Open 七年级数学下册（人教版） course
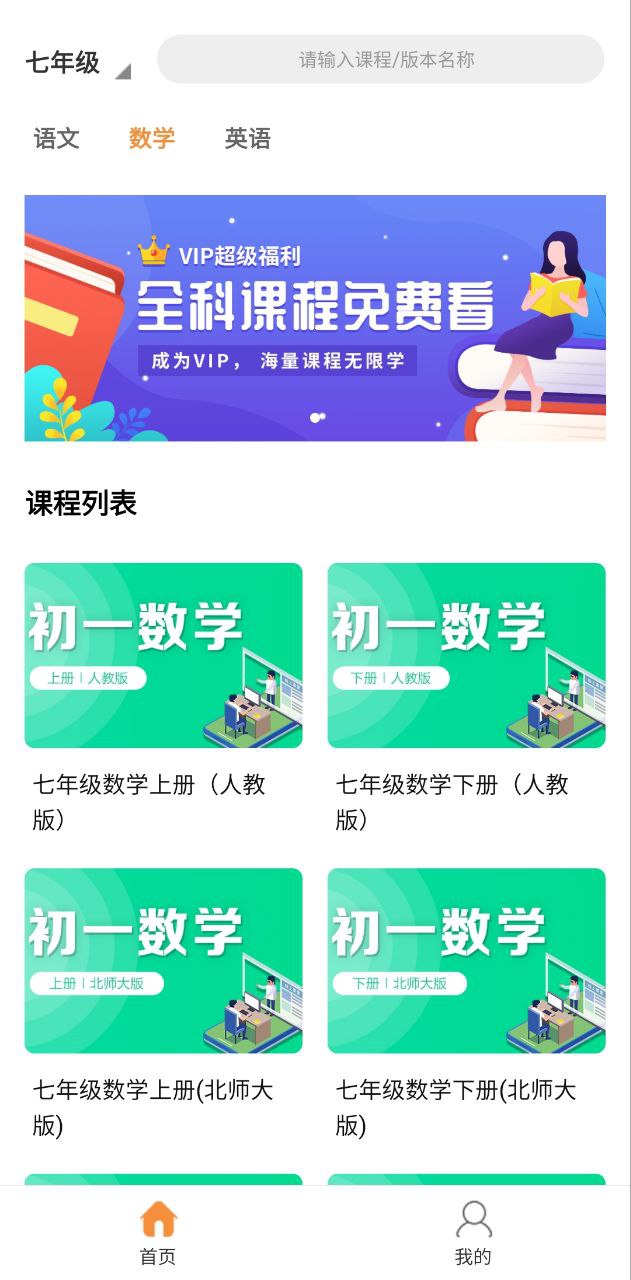This screenshot has height=1280, width=631. point(466,656)
